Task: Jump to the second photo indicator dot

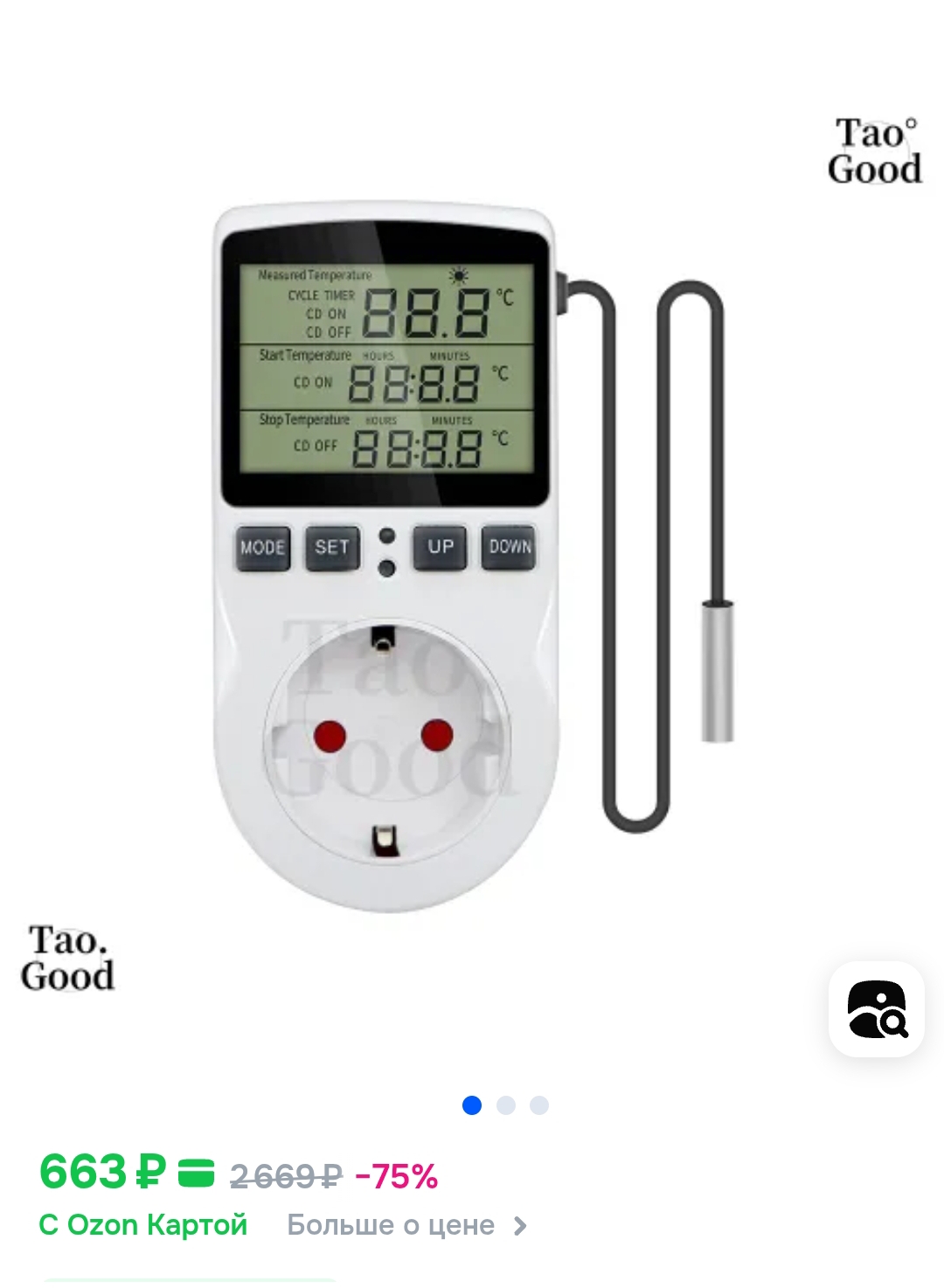Action: coord(505,1105)
